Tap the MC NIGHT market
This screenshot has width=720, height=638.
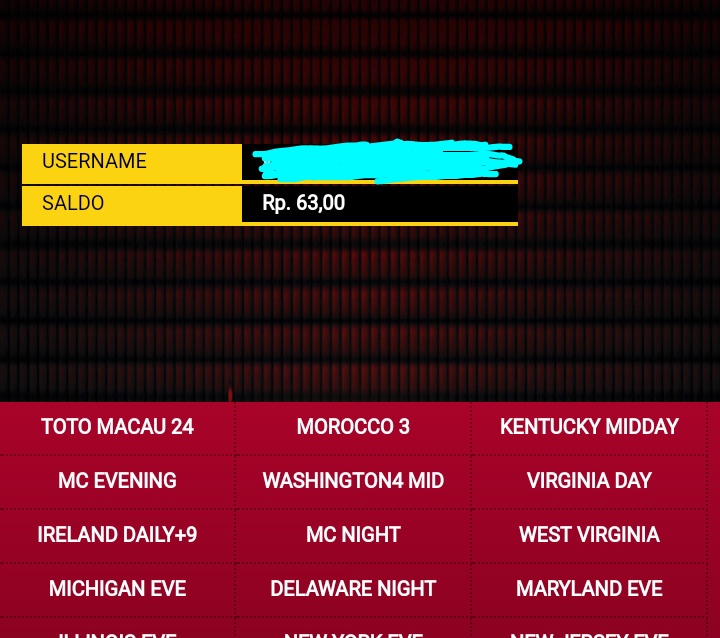coord(353,535)
